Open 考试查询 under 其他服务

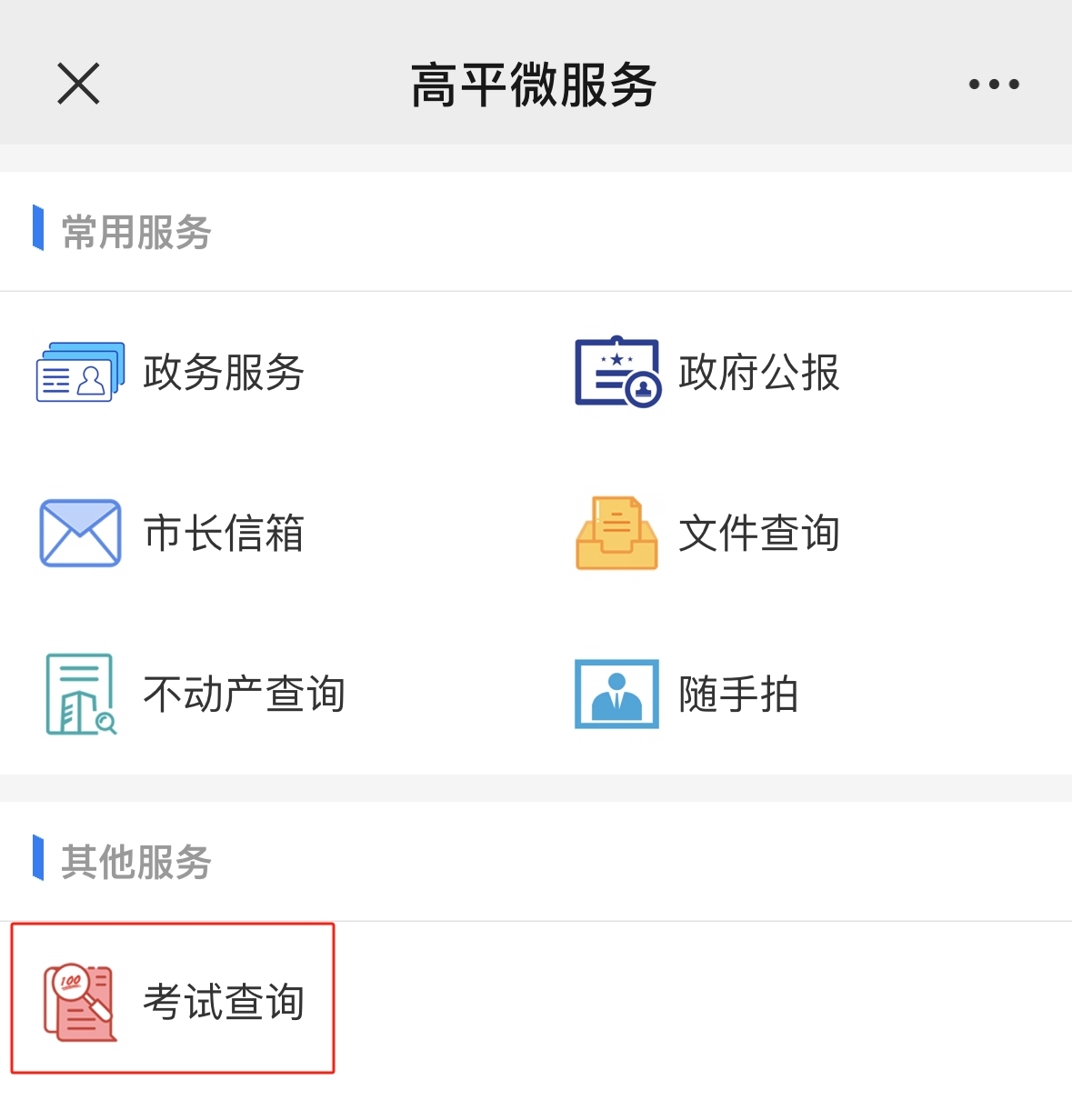pos(173,1001)
